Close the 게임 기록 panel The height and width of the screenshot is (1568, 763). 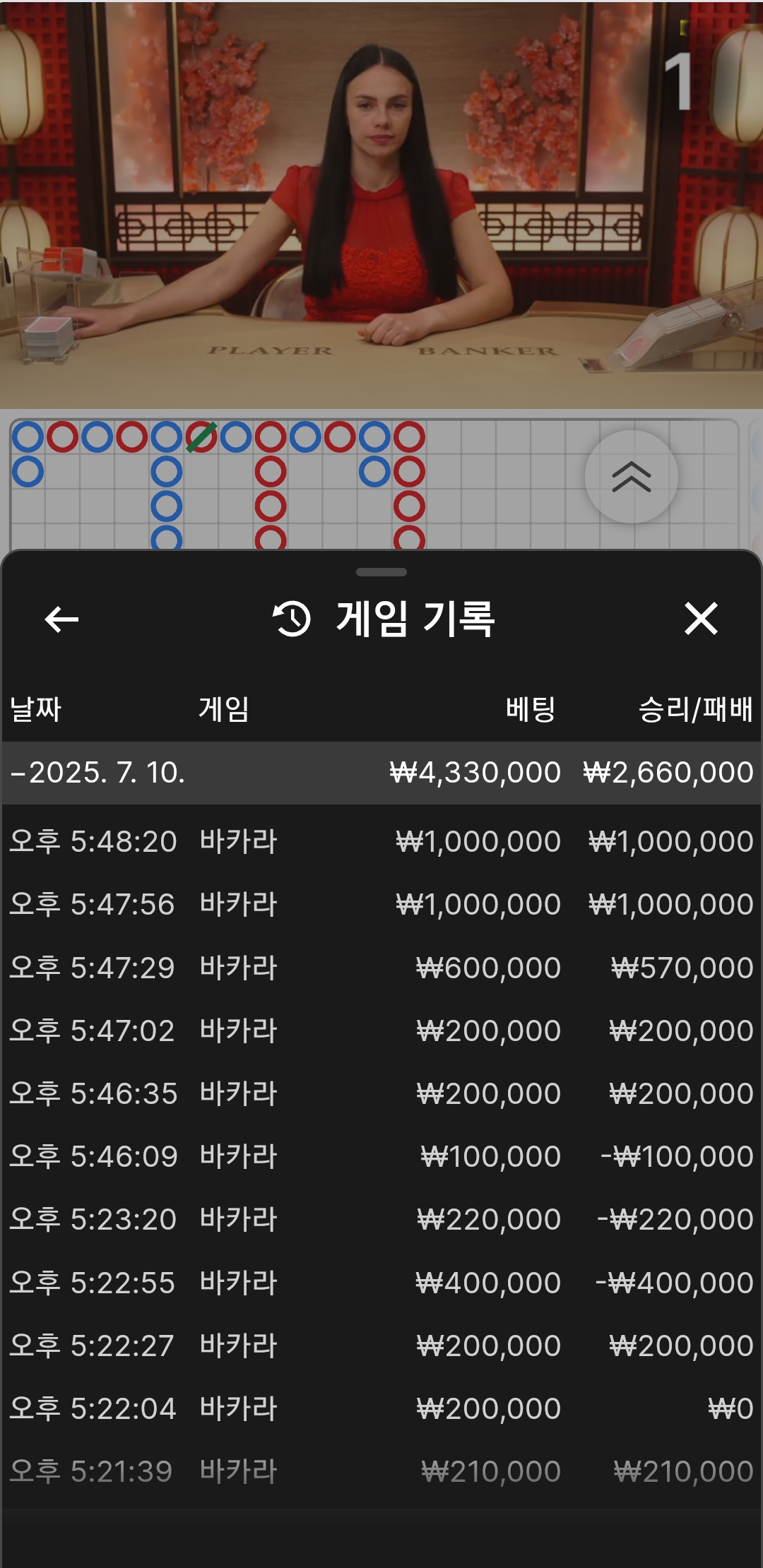tap(701, 619)
